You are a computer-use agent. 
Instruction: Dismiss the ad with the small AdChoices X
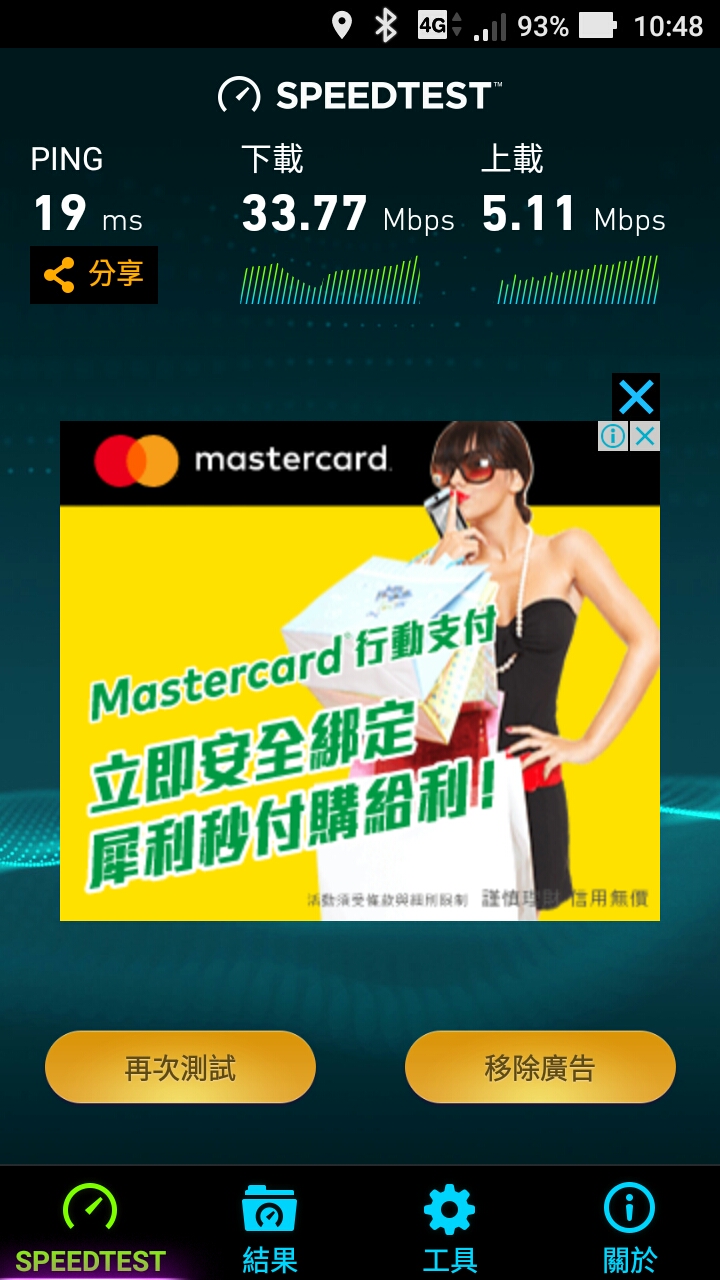646,436
